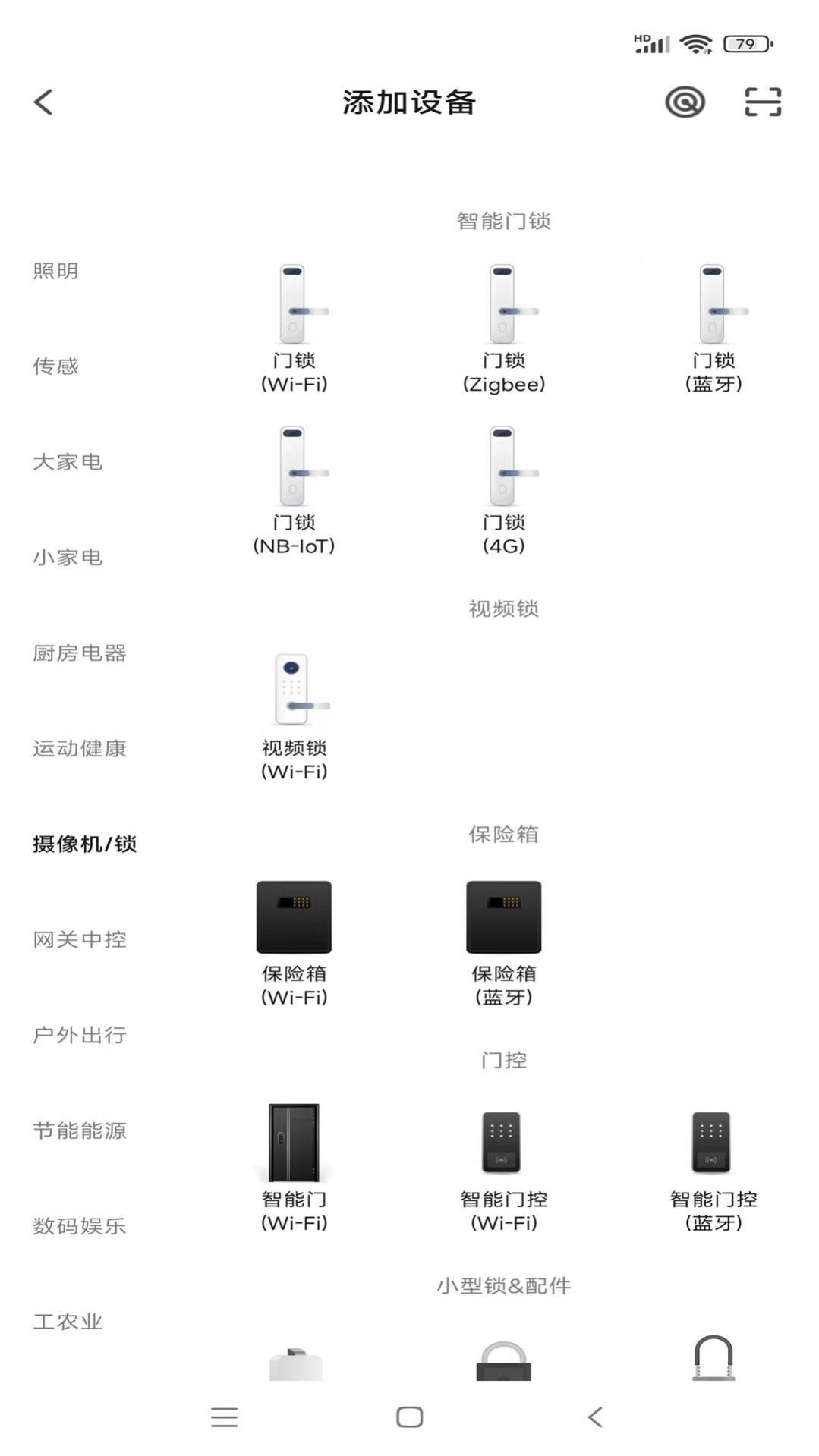This screenshot has height=1456, width=819.
Task: Open the 智能门 (Wi-Fi) smart door
Action: click(295, 1138)
